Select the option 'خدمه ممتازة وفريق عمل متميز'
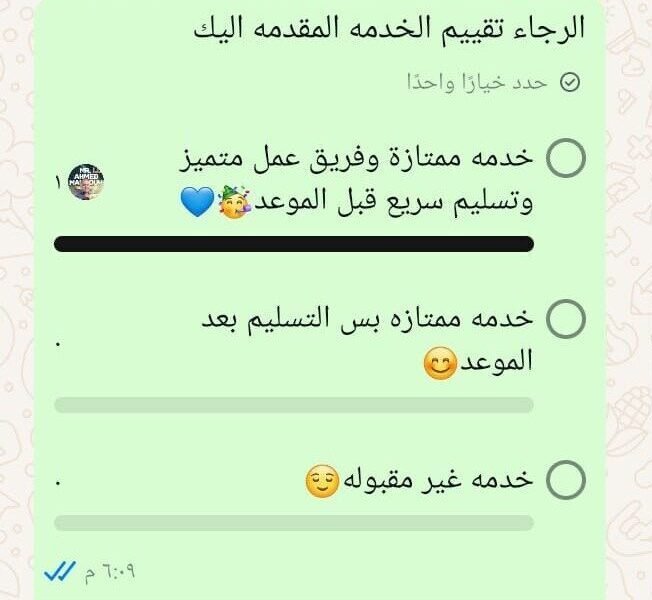 [x=567, y=159]
